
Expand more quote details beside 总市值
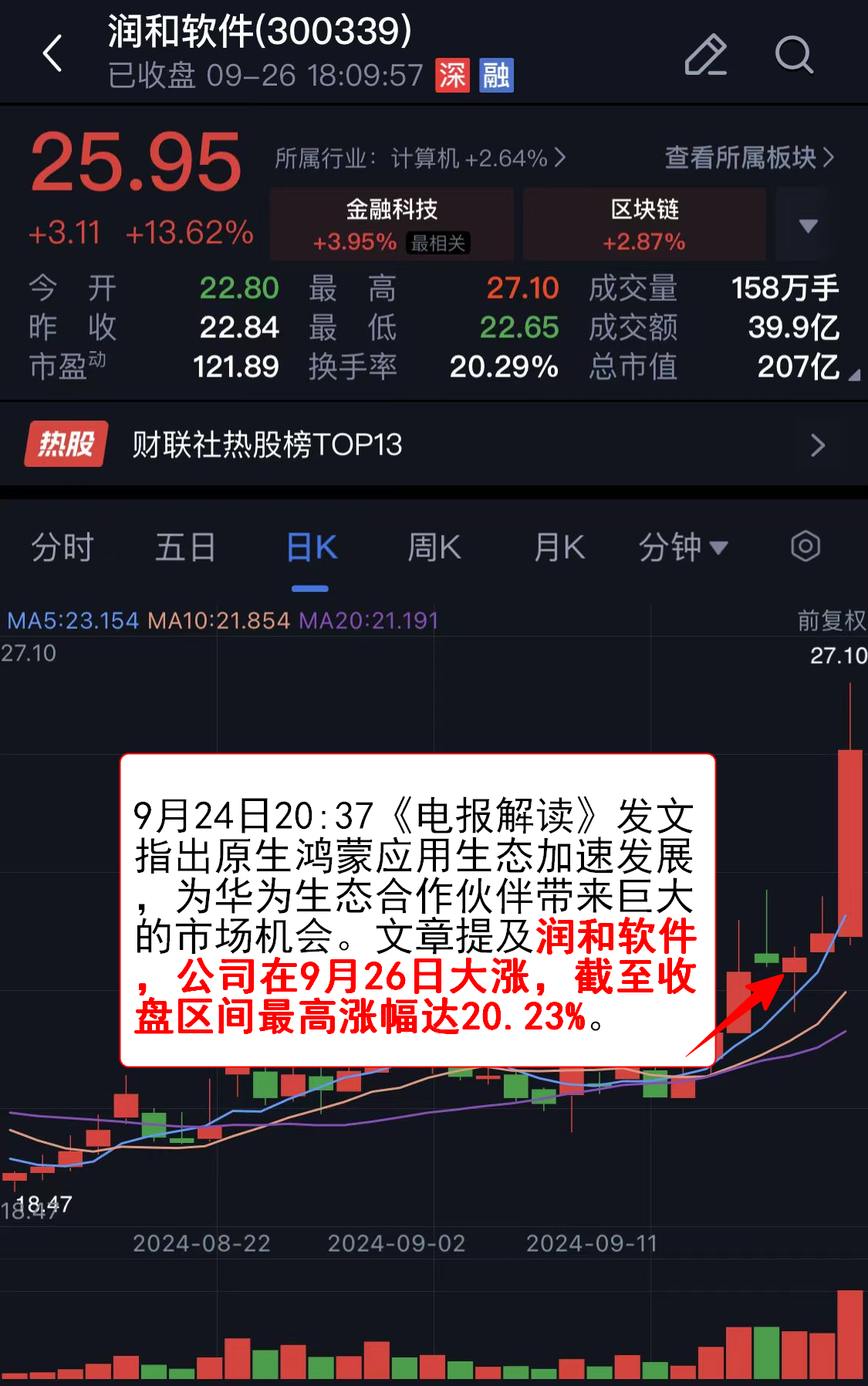click(x=853, y=376)
